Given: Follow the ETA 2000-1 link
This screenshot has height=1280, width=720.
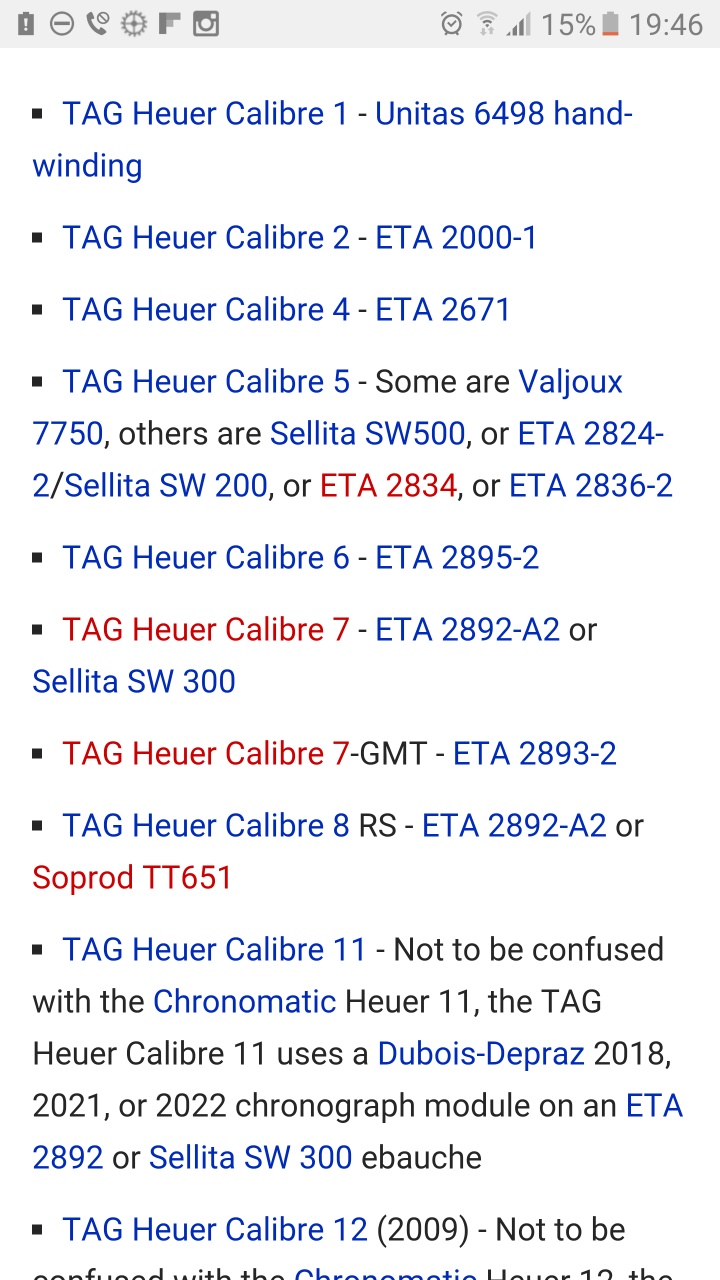Looking at the screenshot, I should coord(456,238).
